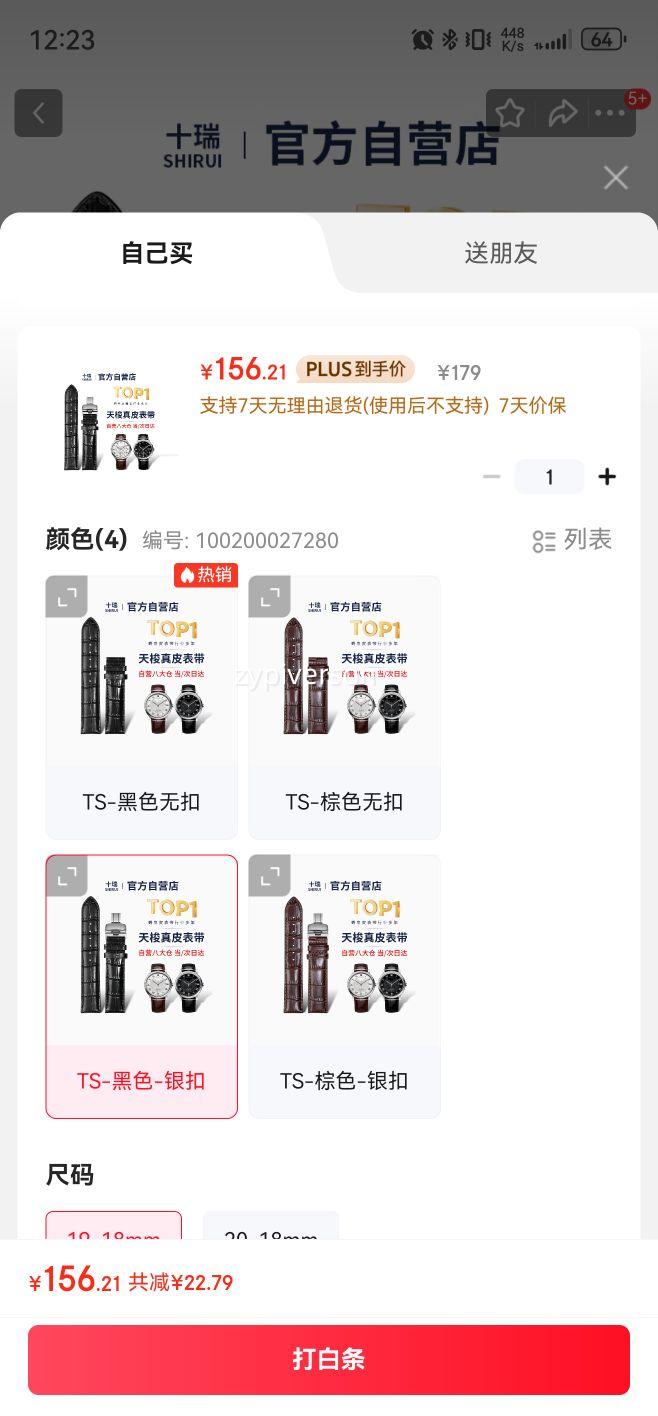Edit the quantity field
The height and width of the screenshot is (1416, 658).
[549, 477]
